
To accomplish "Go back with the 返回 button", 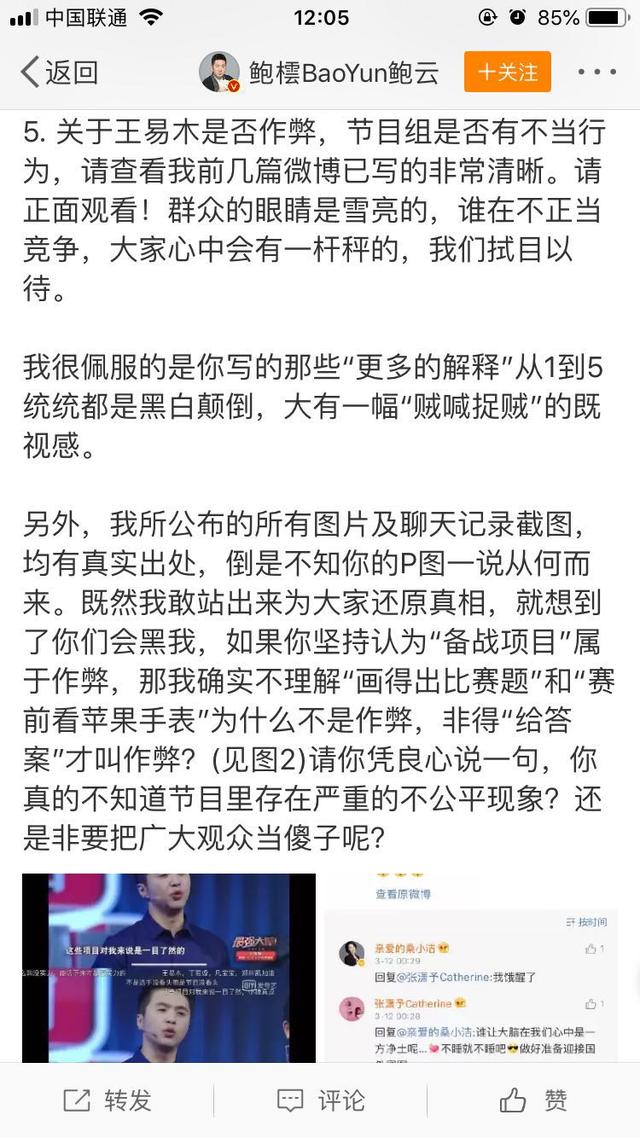I will (x=60, y=72).
